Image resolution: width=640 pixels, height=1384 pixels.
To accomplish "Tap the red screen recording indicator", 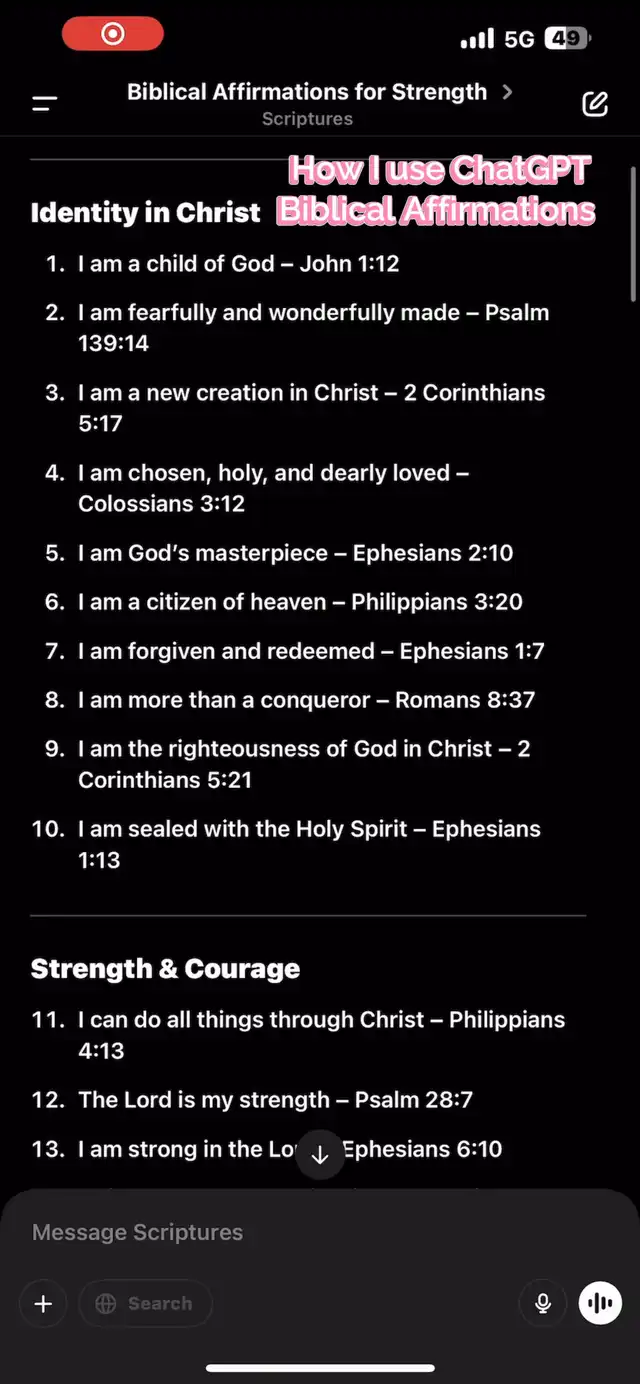I will point(113,35).
